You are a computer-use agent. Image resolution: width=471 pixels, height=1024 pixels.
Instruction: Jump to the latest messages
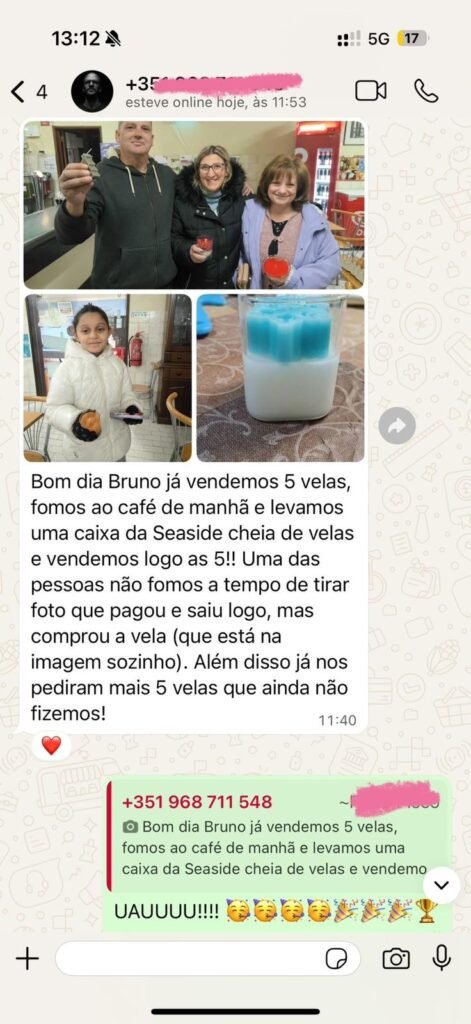pyautogui.click(x=442, y=886)
